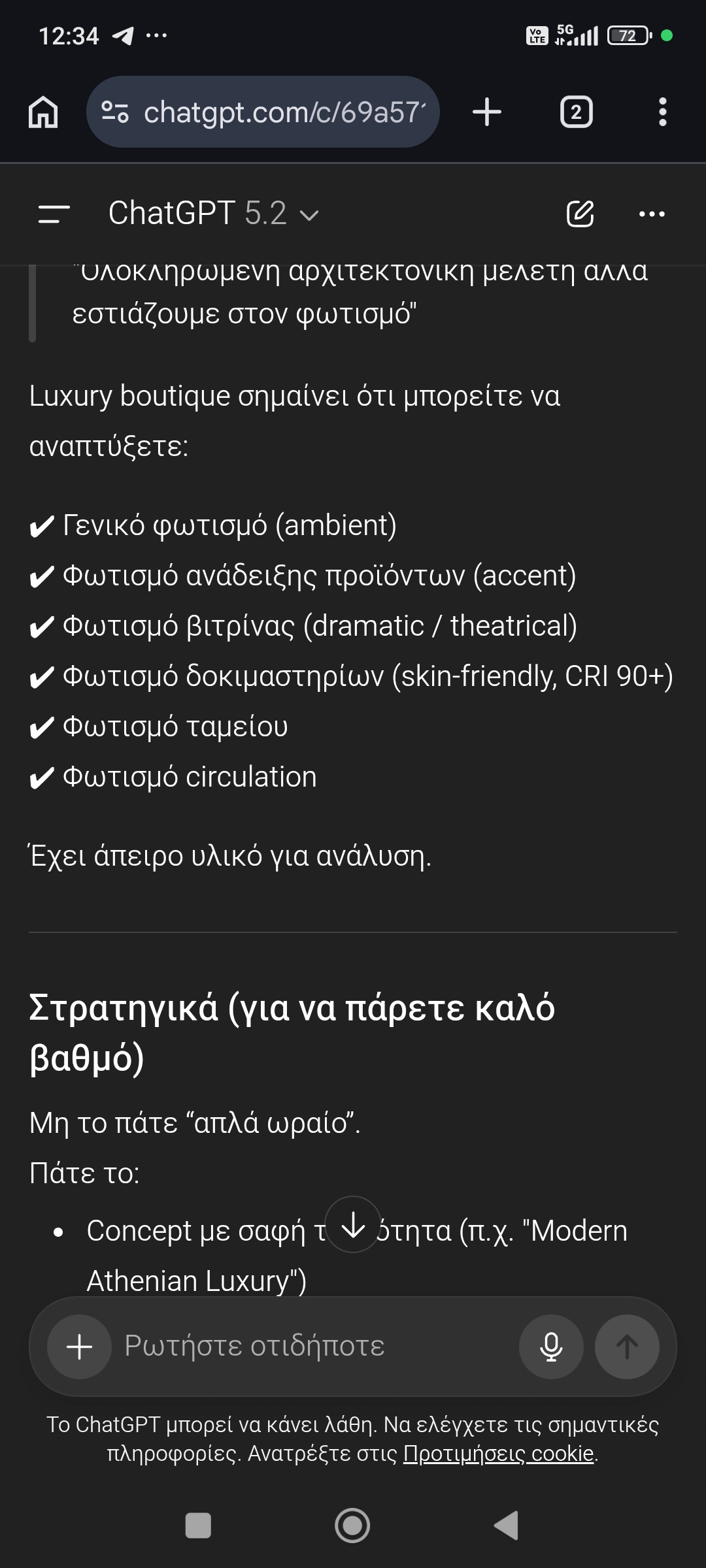Start voice dictation with the microphone
This screenshot has height=1568, width=706.
coord(551,1347)
